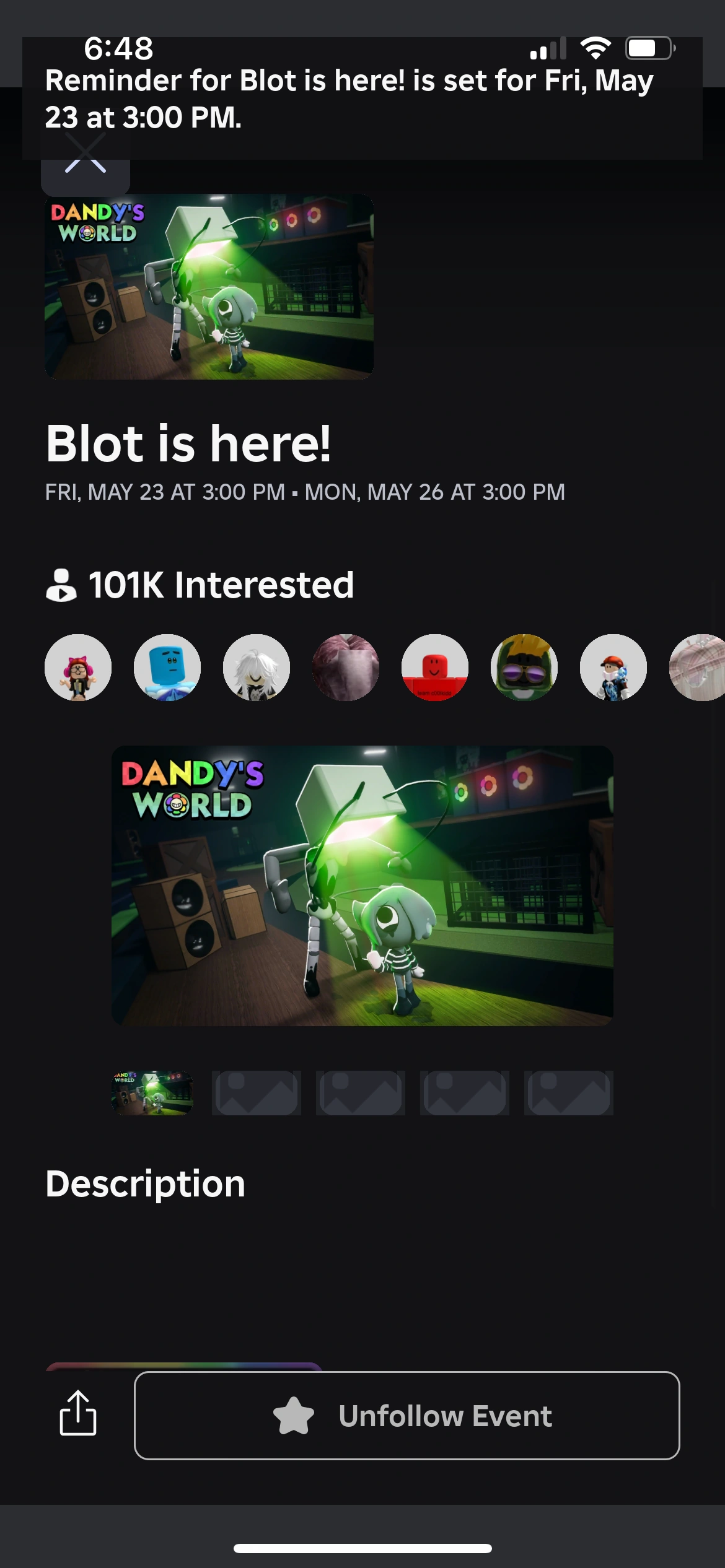
Task: View the white-haired interested user's avatar
Action: coord(257,668)
